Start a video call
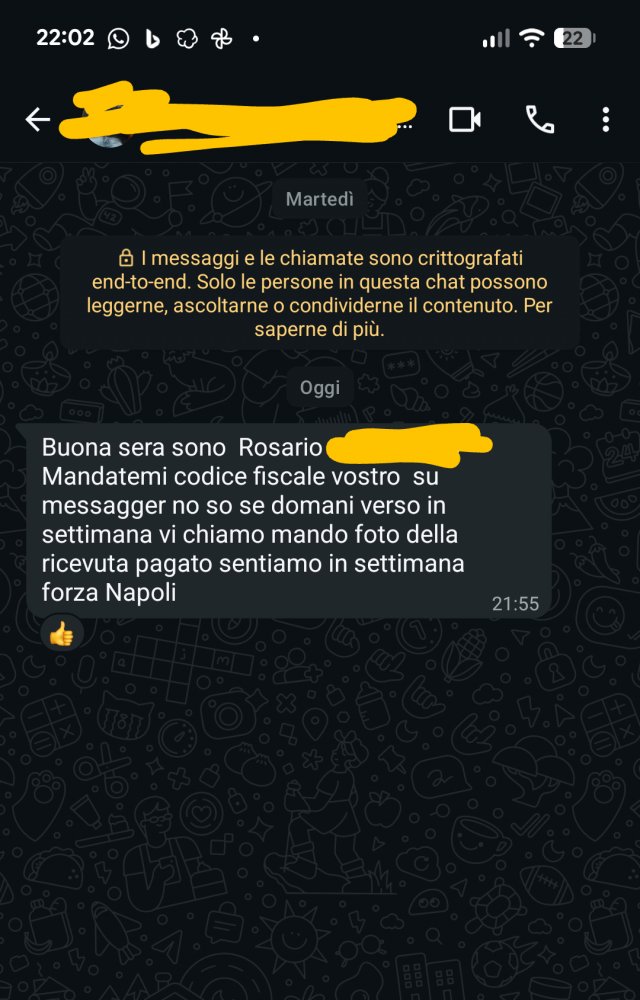640x1000 pixels. [464, 120]
